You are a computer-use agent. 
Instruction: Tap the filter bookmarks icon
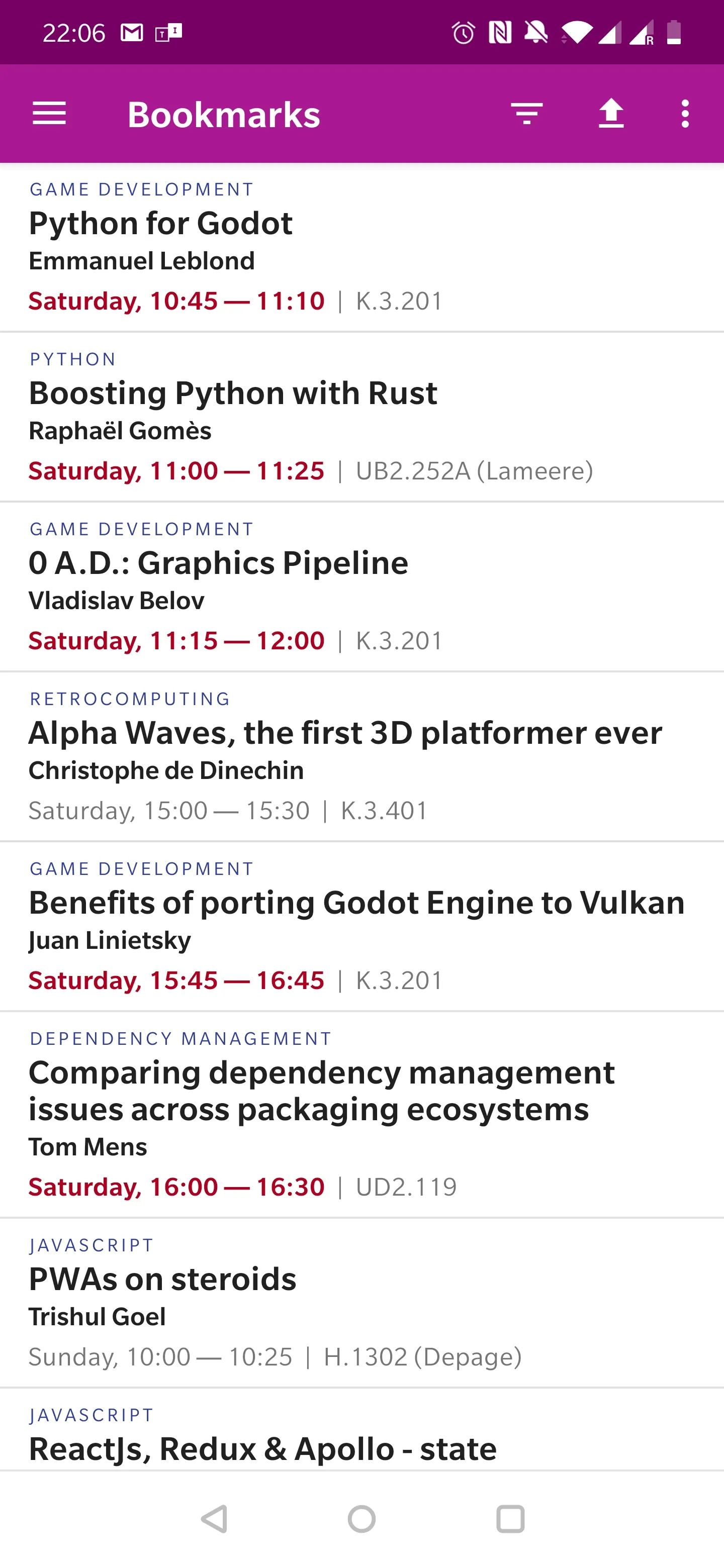tap(527, 114)
